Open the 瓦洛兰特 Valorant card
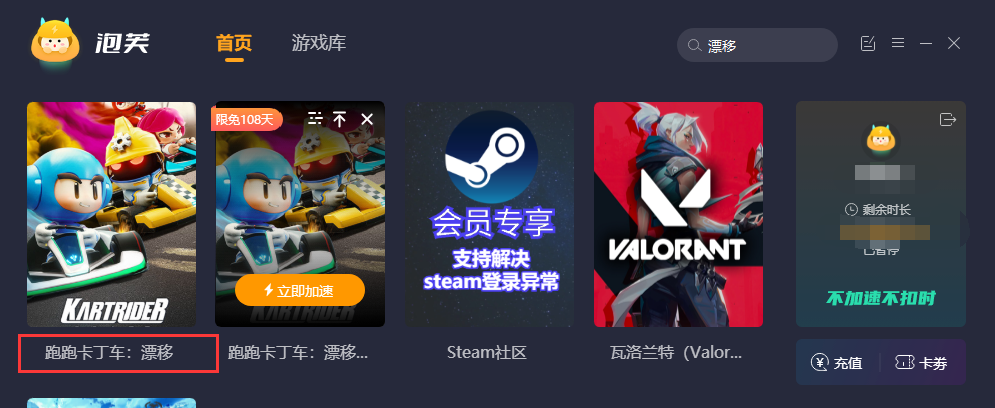This screenshot has width=995, height=408. click(x=678, y=214)
